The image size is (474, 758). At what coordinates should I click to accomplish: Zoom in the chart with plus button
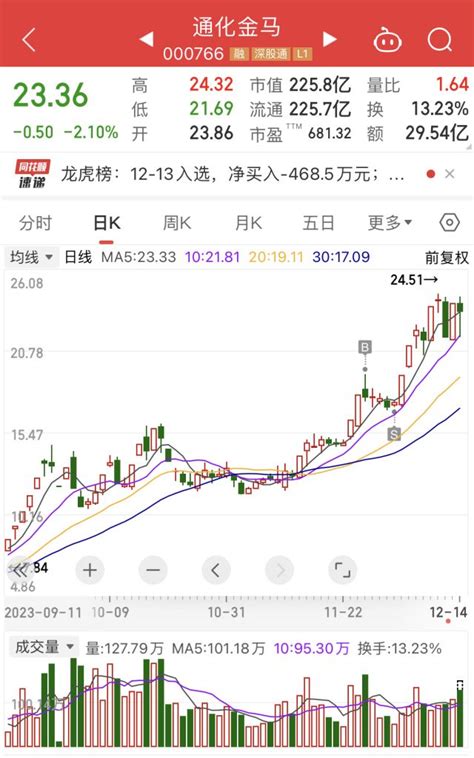tap(90, 570)
